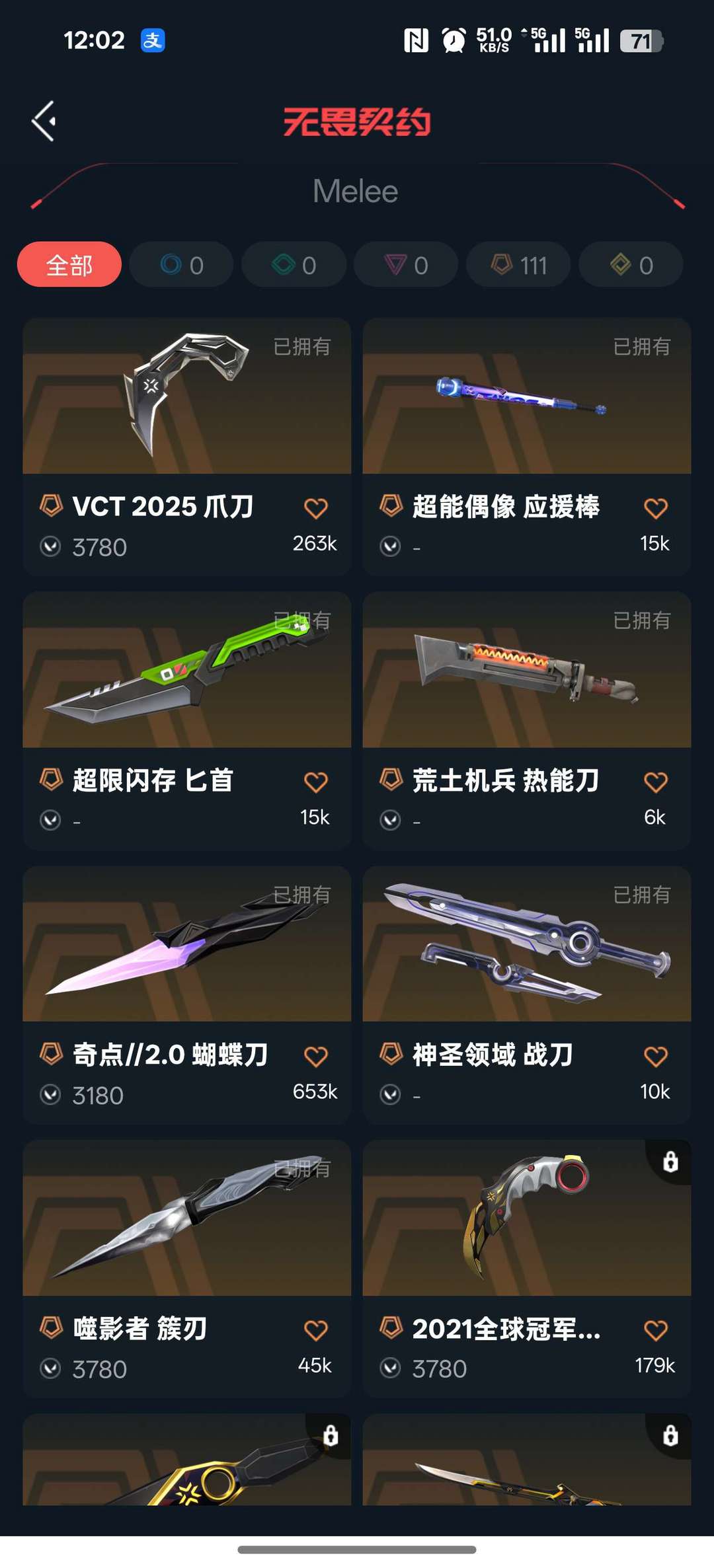Favorite the 奇点//2.0 蝴蝶刀 skin
714x1568 pixels.
(x=316, y=1056)
